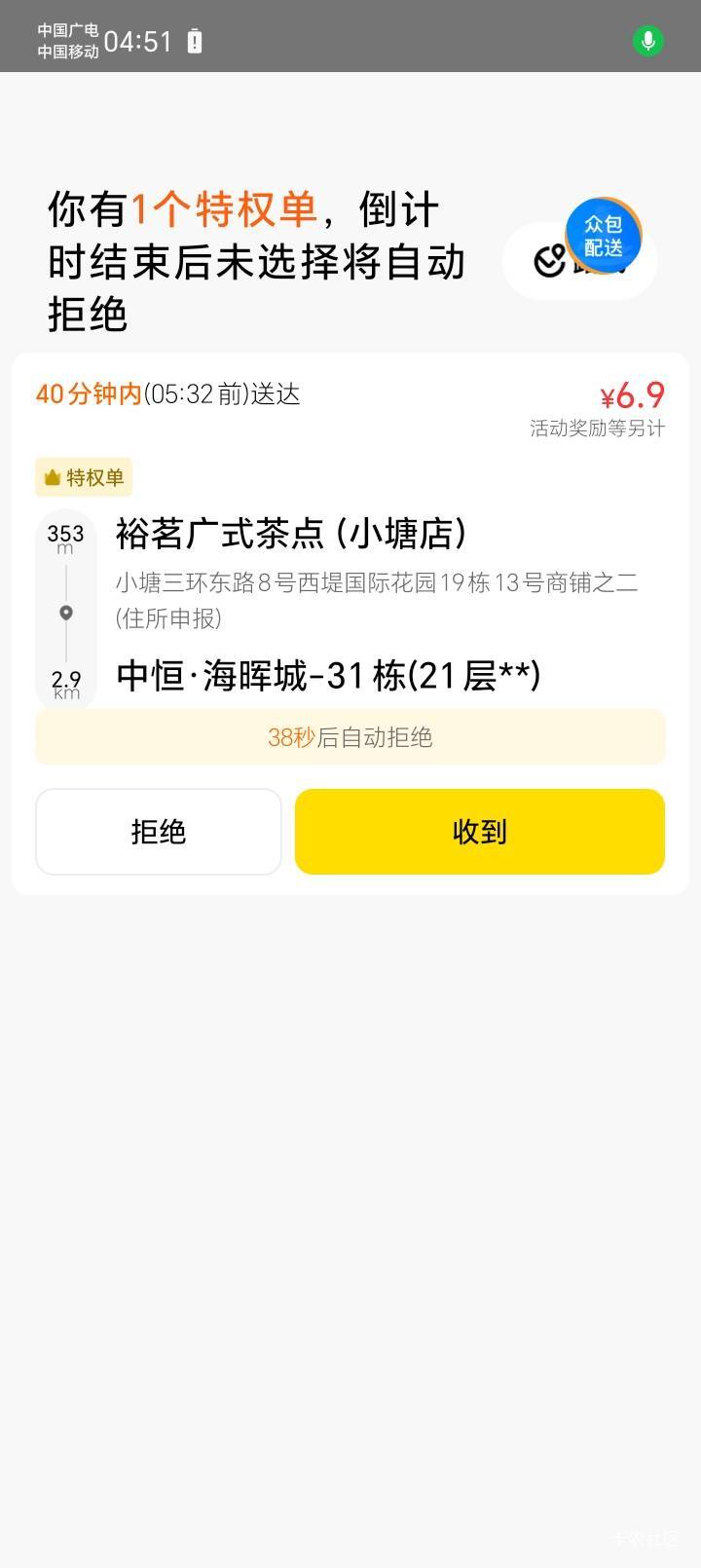Tap 收到 to accept the privilege order

point(480,832)
